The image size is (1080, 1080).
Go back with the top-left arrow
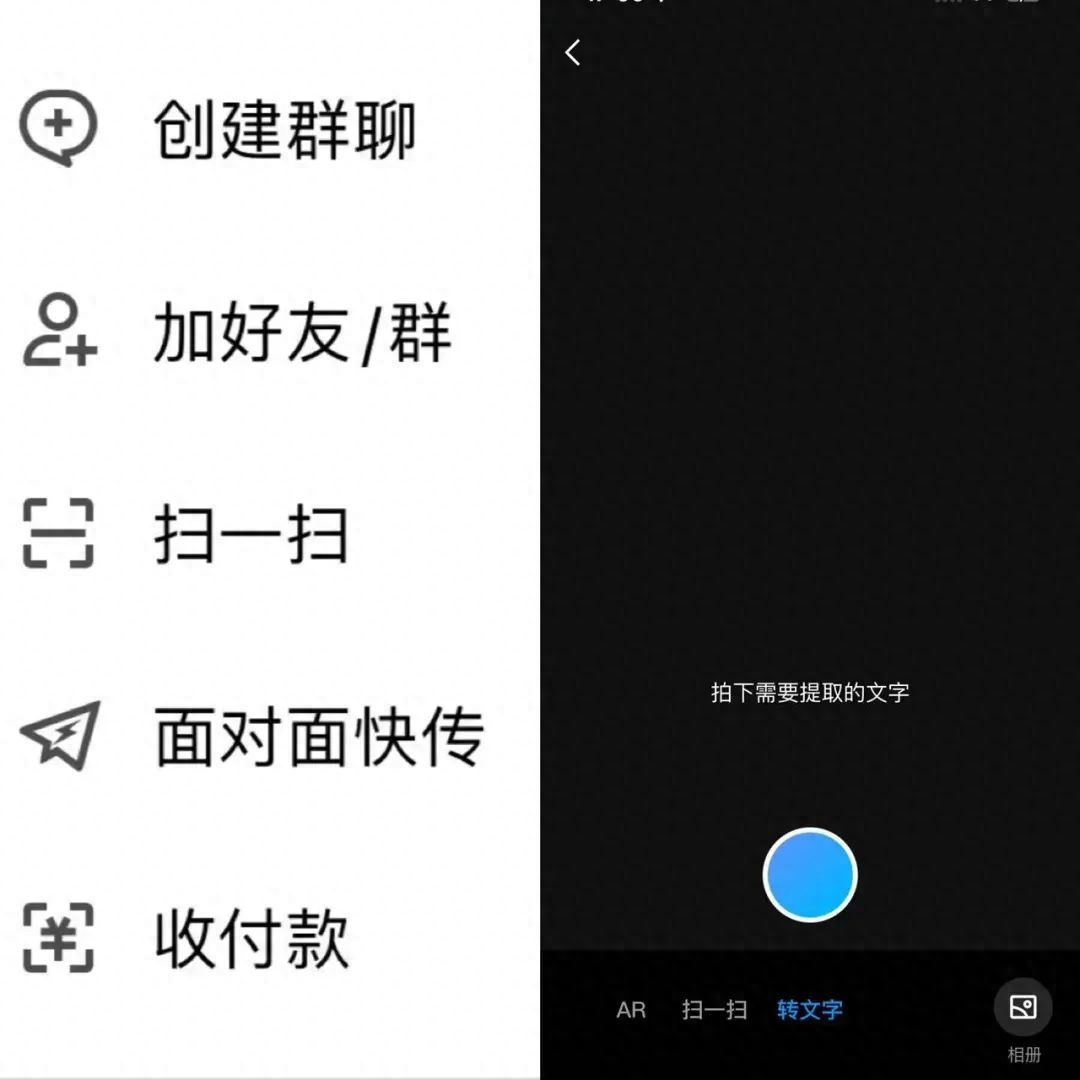(x=573, y=53)
